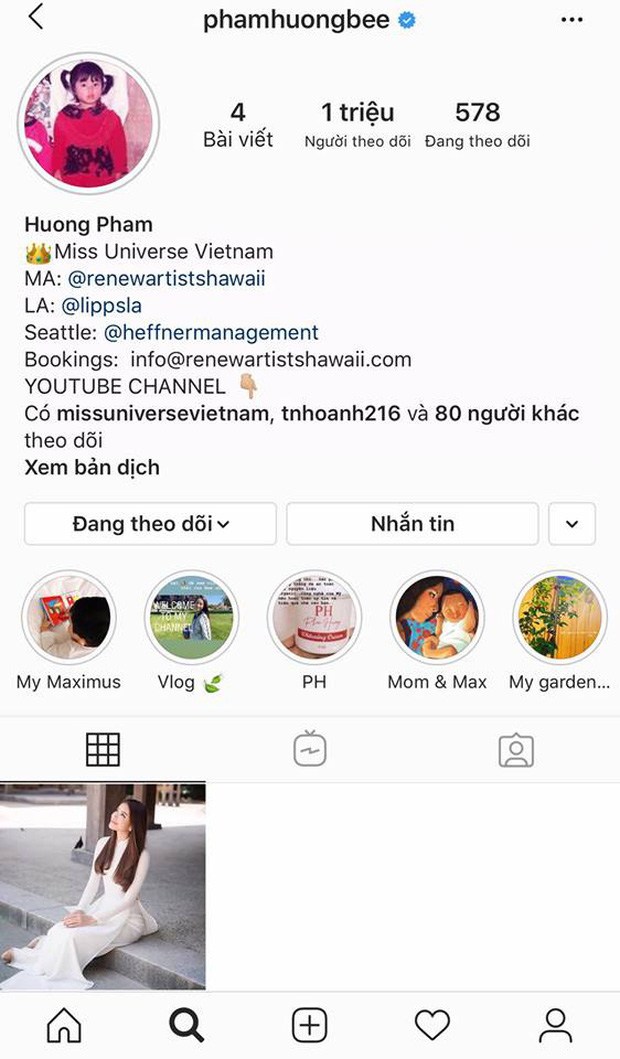Open the three-dot overflow menu

(571, 19)
